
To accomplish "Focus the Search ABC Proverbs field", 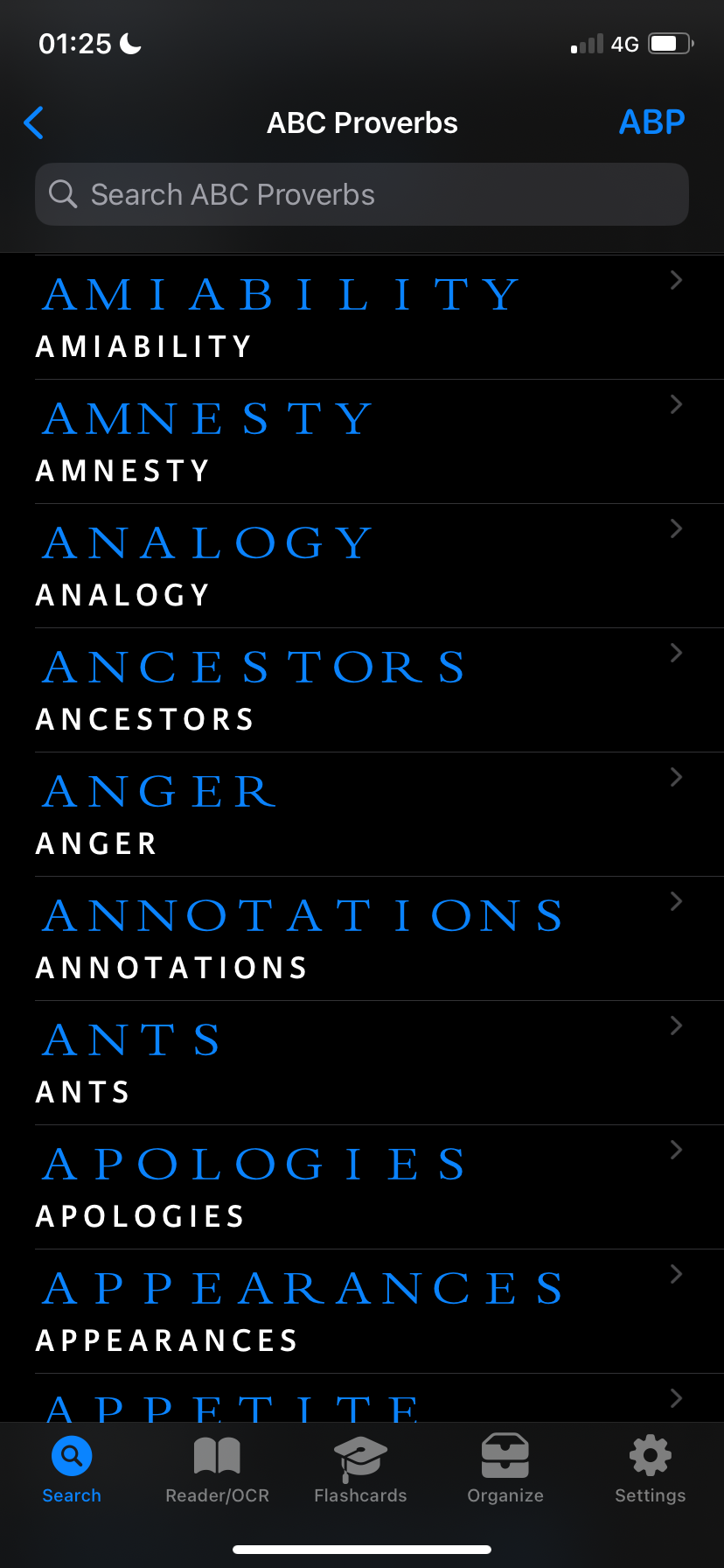I will (362, 194).
